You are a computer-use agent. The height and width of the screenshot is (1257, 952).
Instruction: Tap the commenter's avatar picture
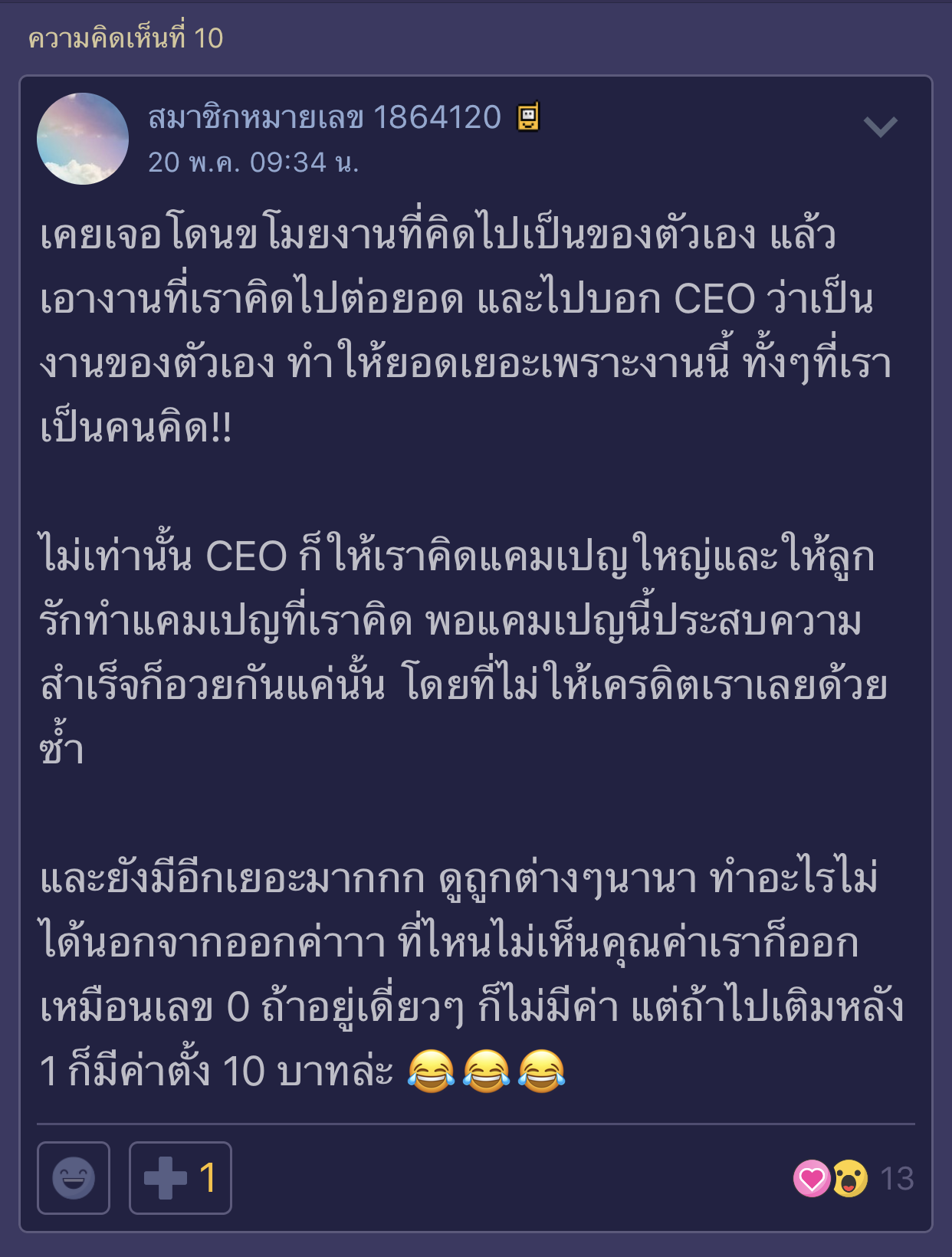coord(83,139)
